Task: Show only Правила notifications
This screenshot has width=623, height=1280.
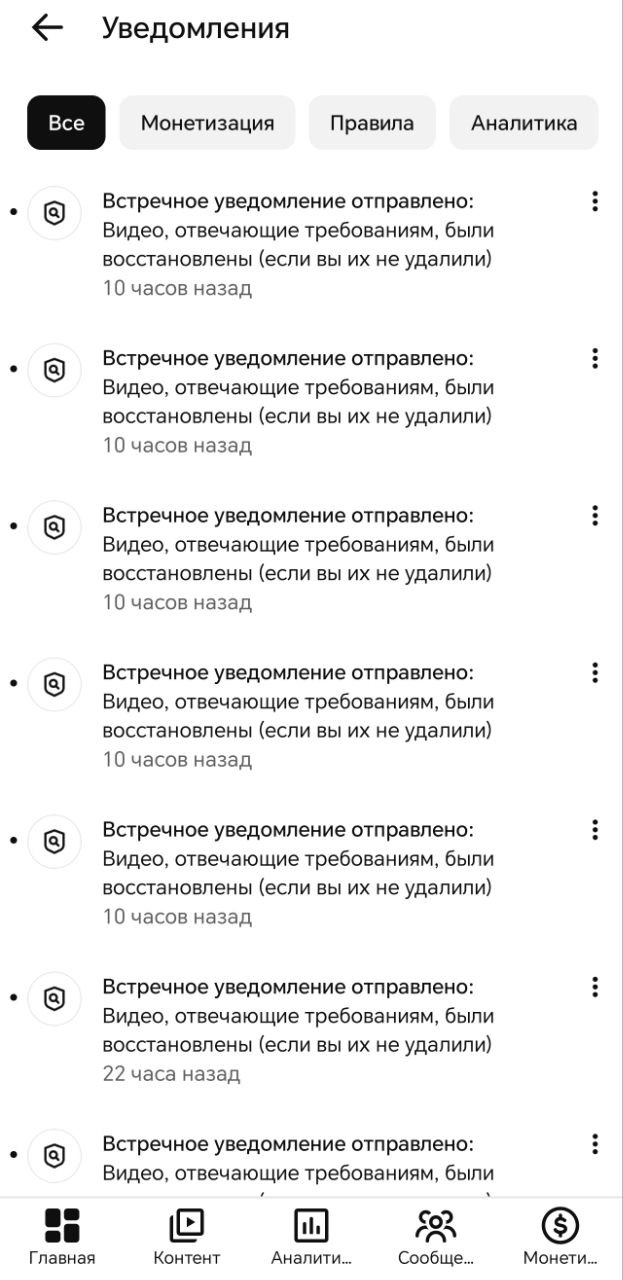Action: [x=372, y=123]
